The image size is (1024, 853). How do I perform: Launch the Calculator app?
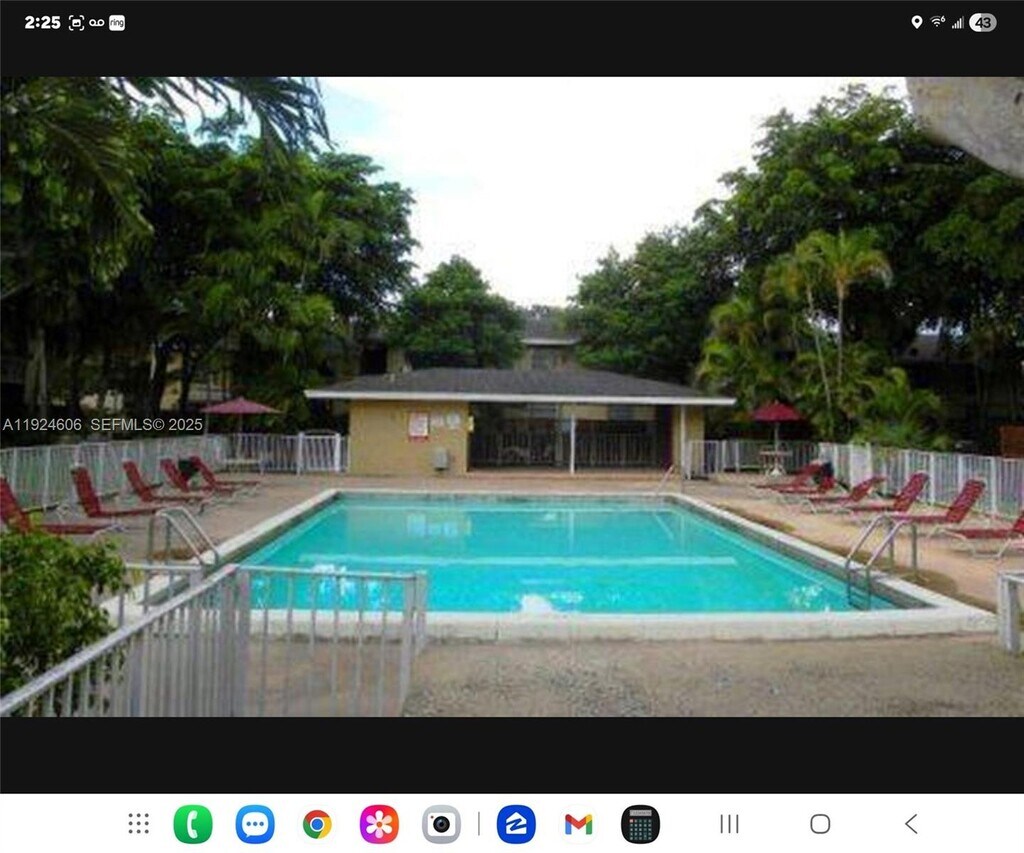coord(640,824)
